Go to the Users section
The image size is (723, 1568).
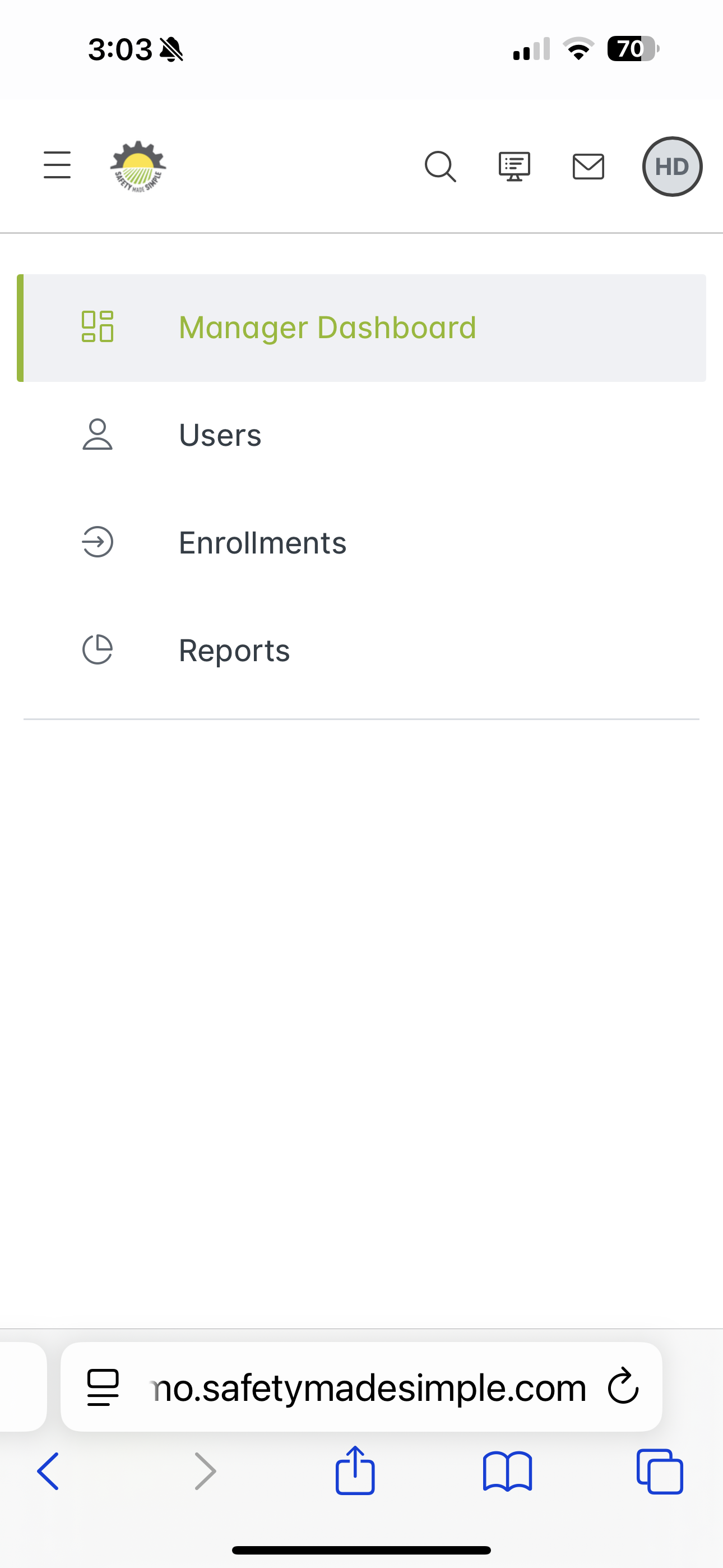click(220, 435)
